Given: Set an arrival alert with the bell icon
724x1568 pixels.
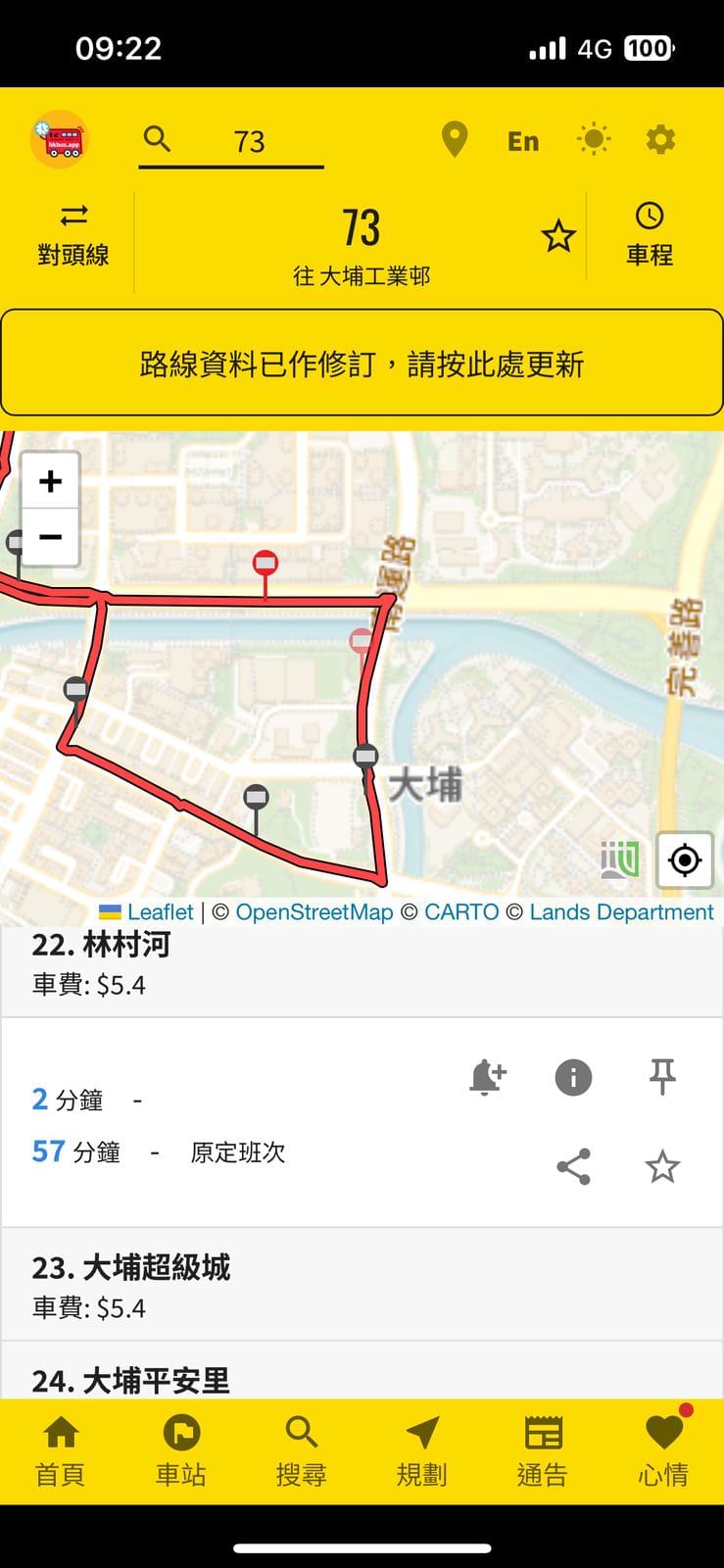Looking at the screenshot, I should 487,1077.
